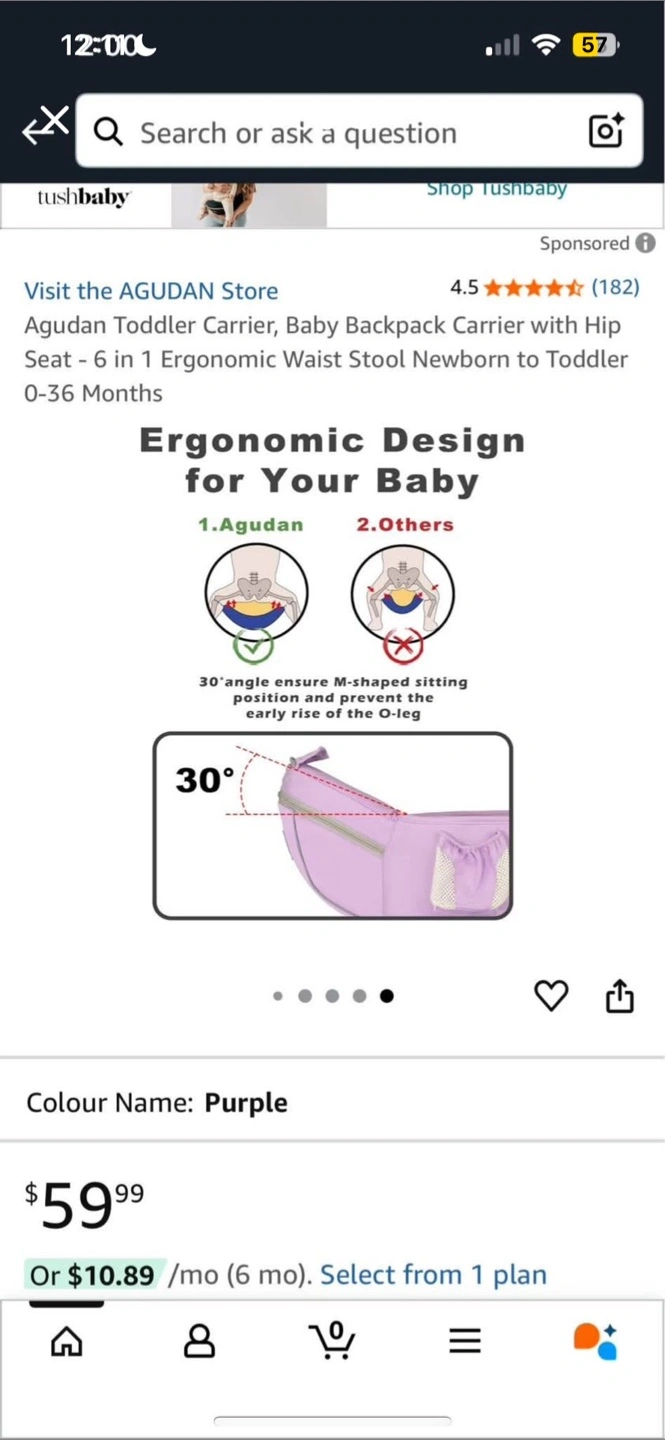Follow the Shop Tushbaby sponsored link

click(496, 189)
